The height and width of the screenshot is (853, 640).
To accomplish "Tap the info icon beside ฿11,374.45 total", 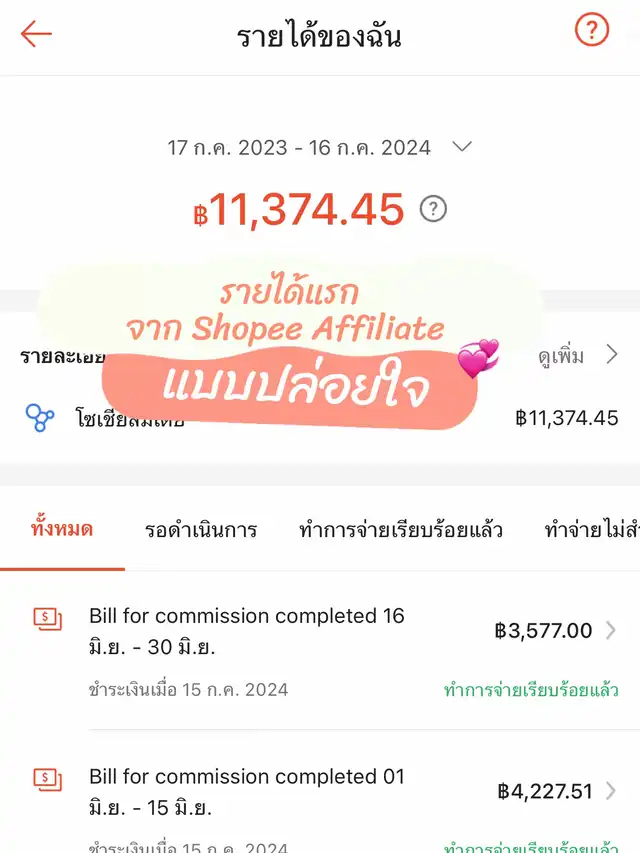I will click(x=433, y=209).
